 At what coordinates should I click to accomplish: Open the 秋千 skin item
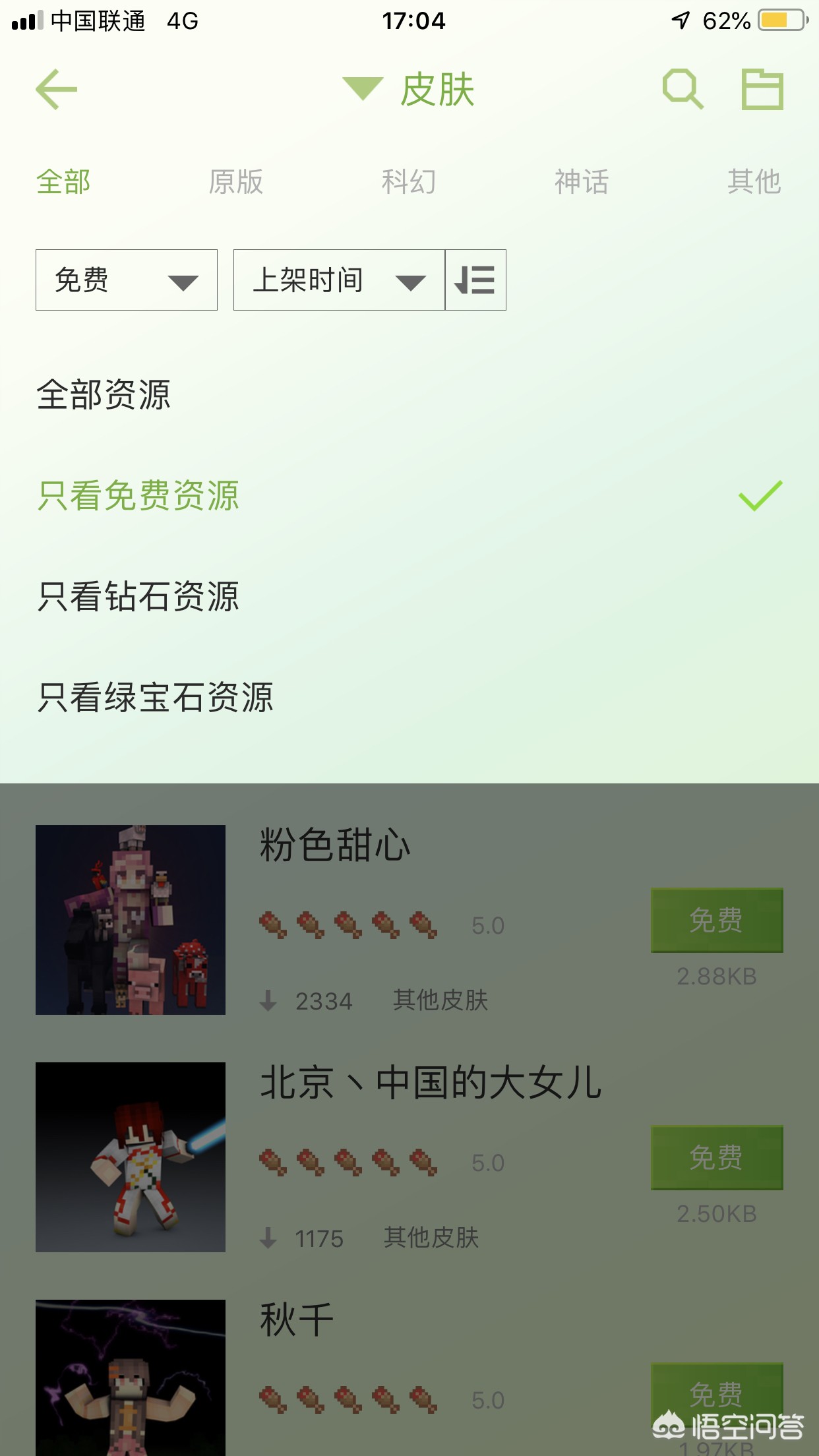(x=297, y=1320)
